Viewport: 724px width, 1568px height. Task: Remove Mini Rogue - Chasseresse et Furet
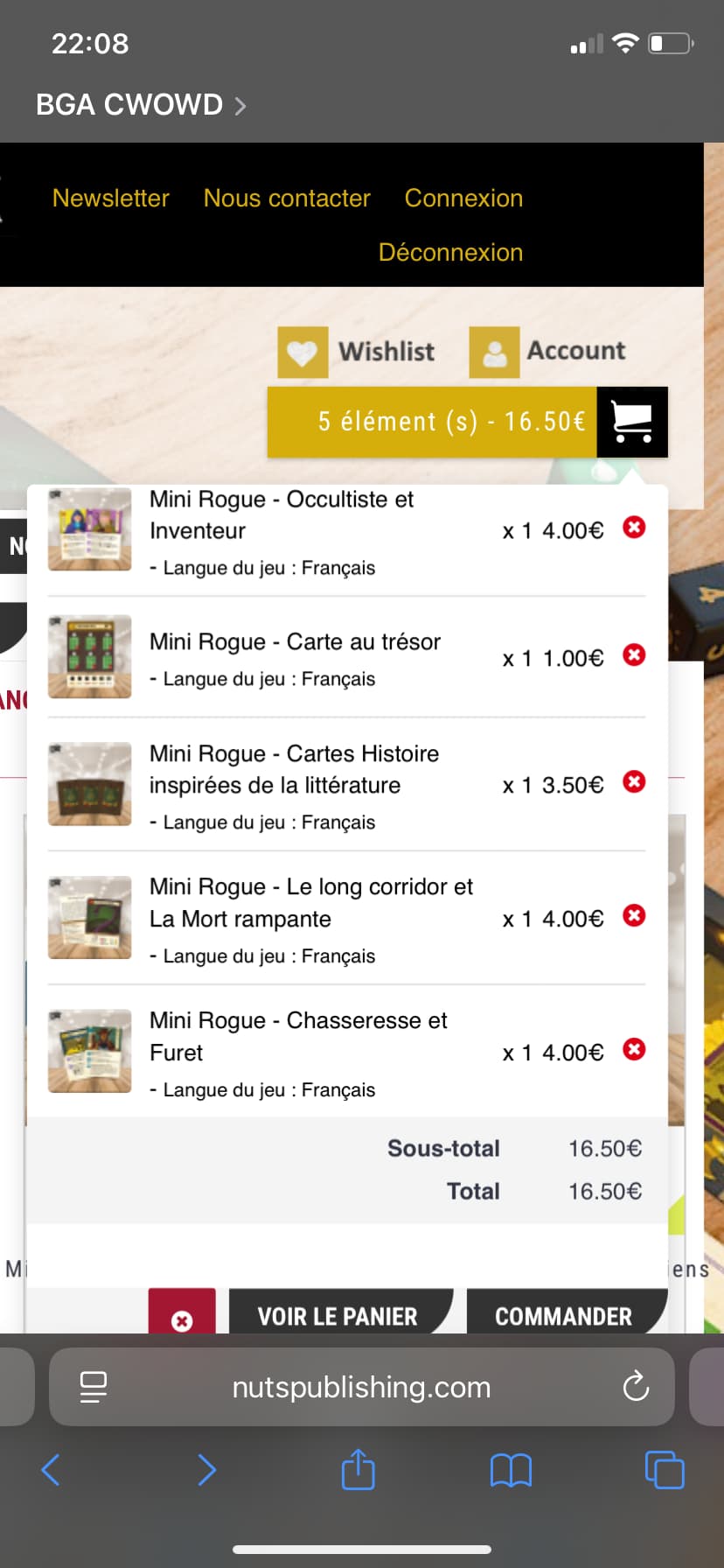[634, 1049]
